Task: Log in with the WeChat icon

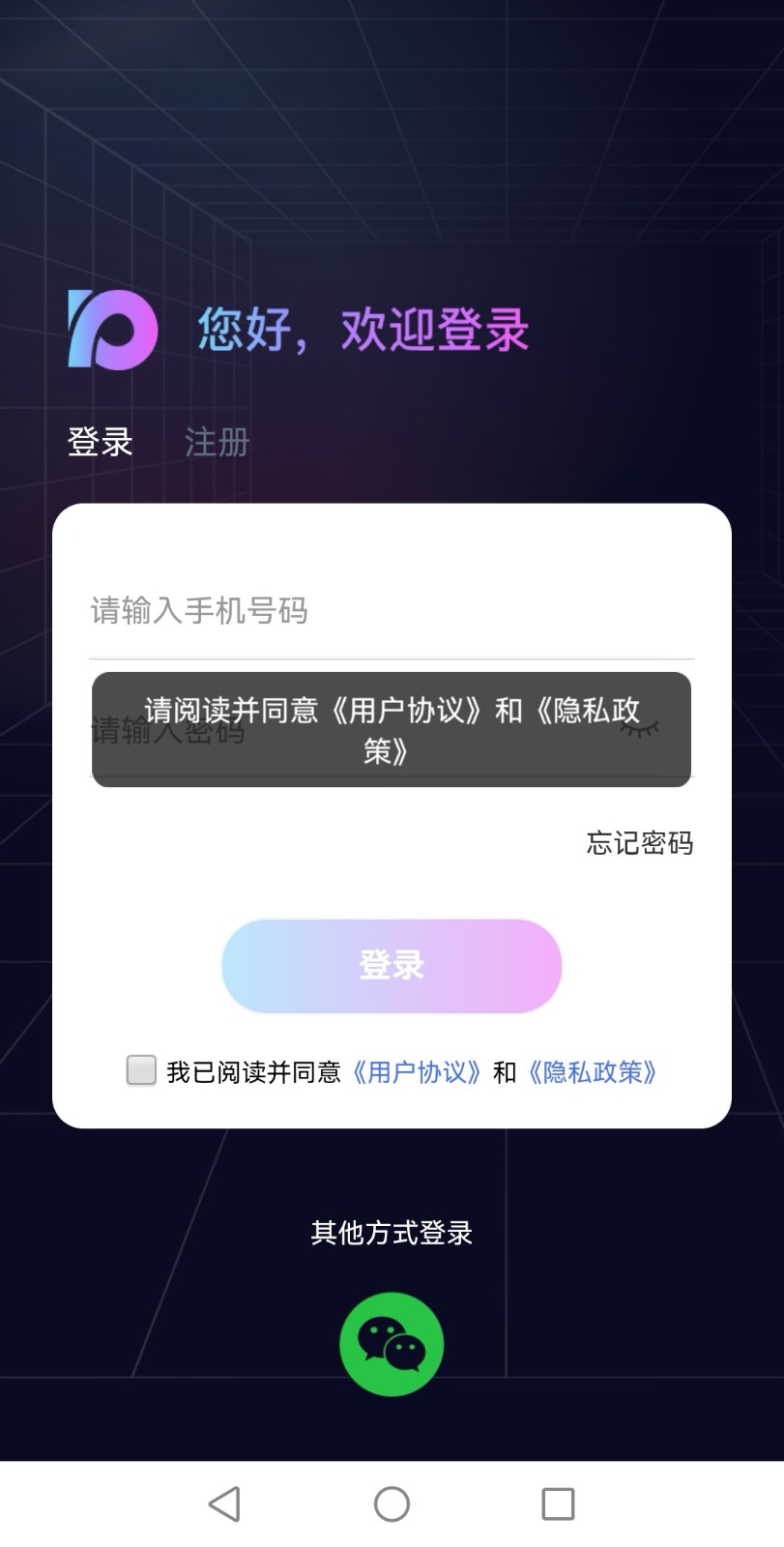Action: (392, 1344)
